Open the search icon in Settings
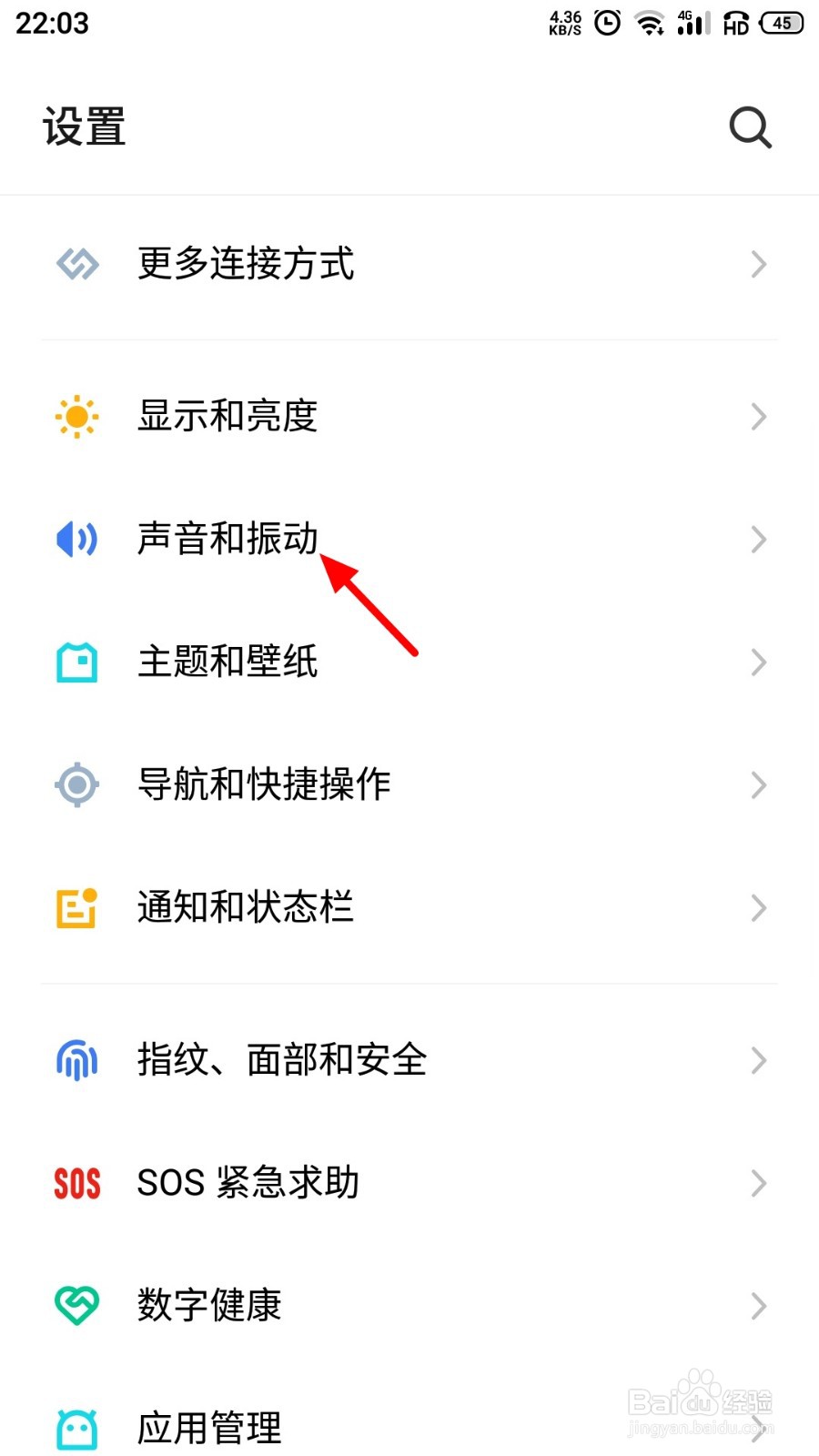The image size is (819, 1456). pyautogui.click(x=749, y=127)
